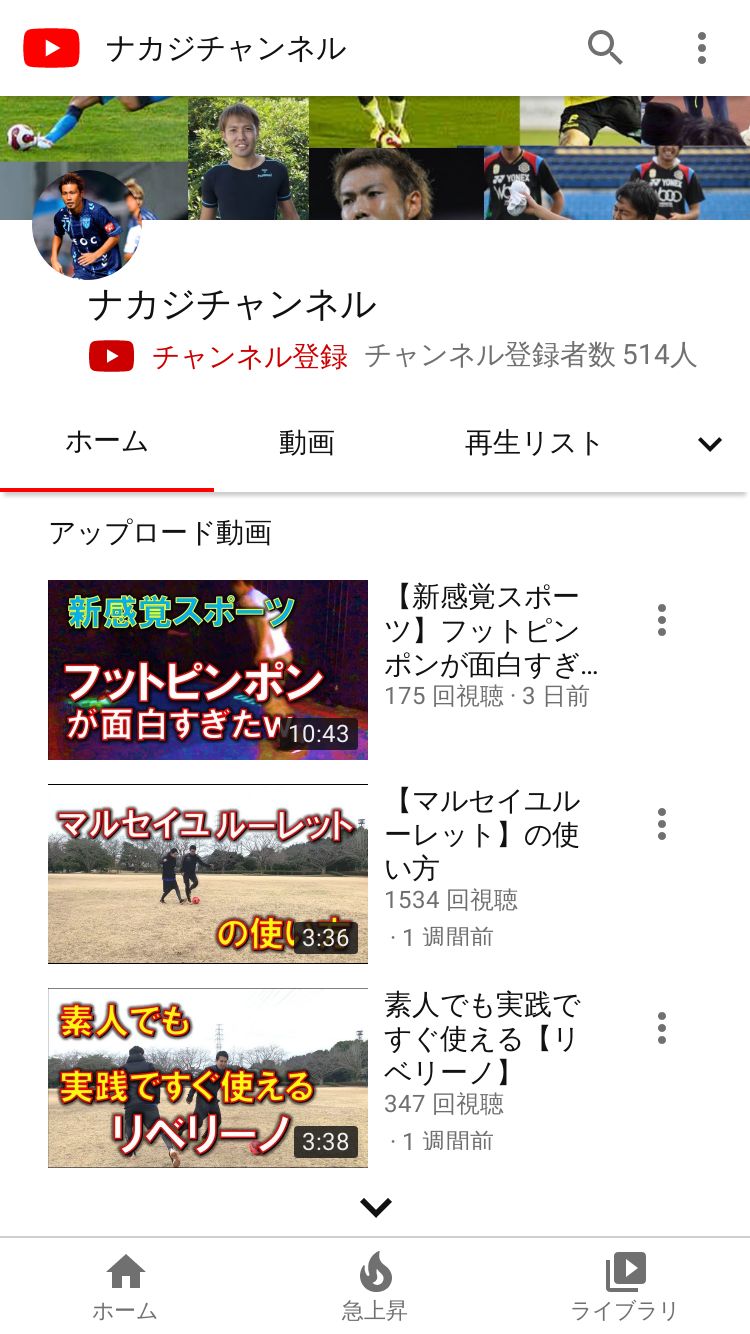Play the フットピンポン video thumbnail
Screen dimensions: 750x1334
(208, 670)
